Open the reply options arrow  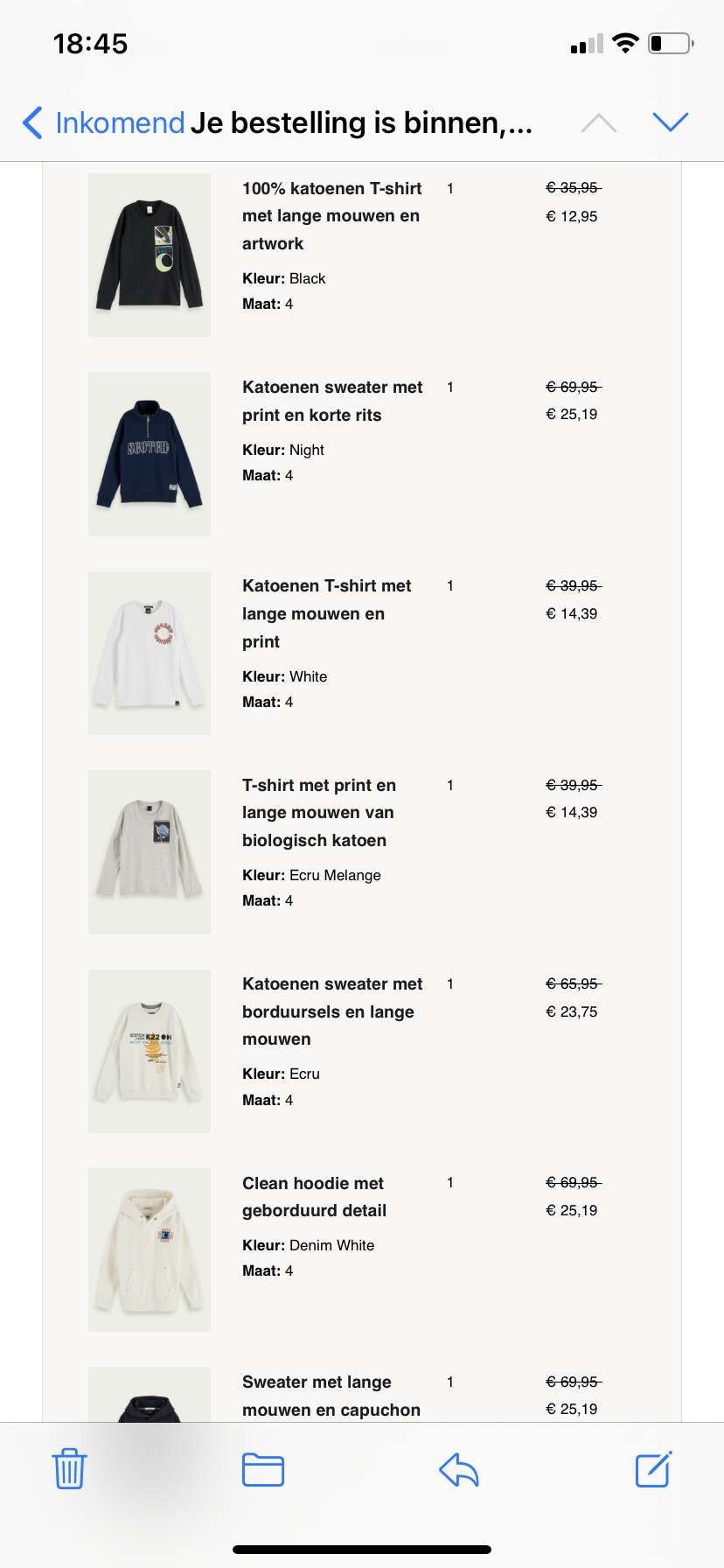(x=459, y=1469)
